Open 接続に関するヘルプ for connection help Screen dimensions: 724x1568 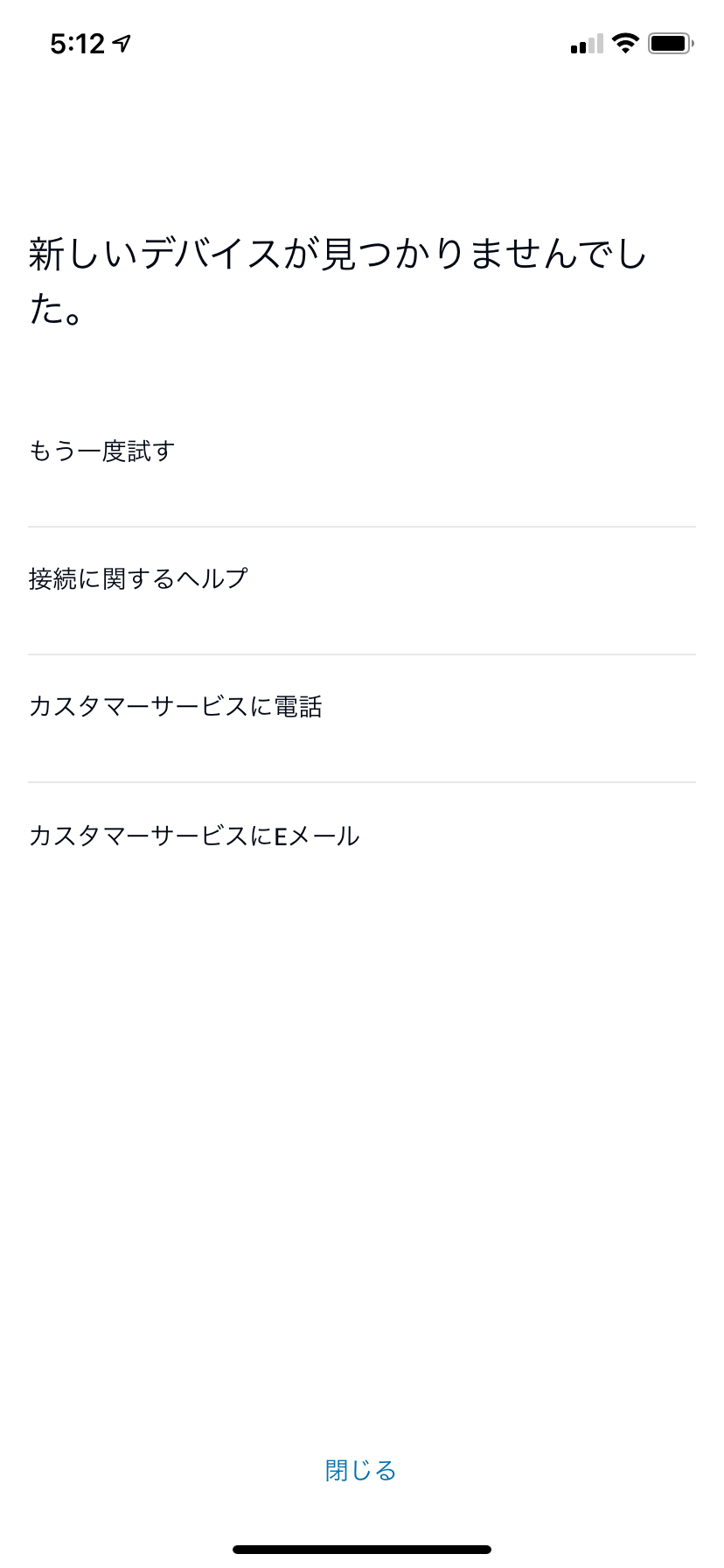tap(137, 577)
